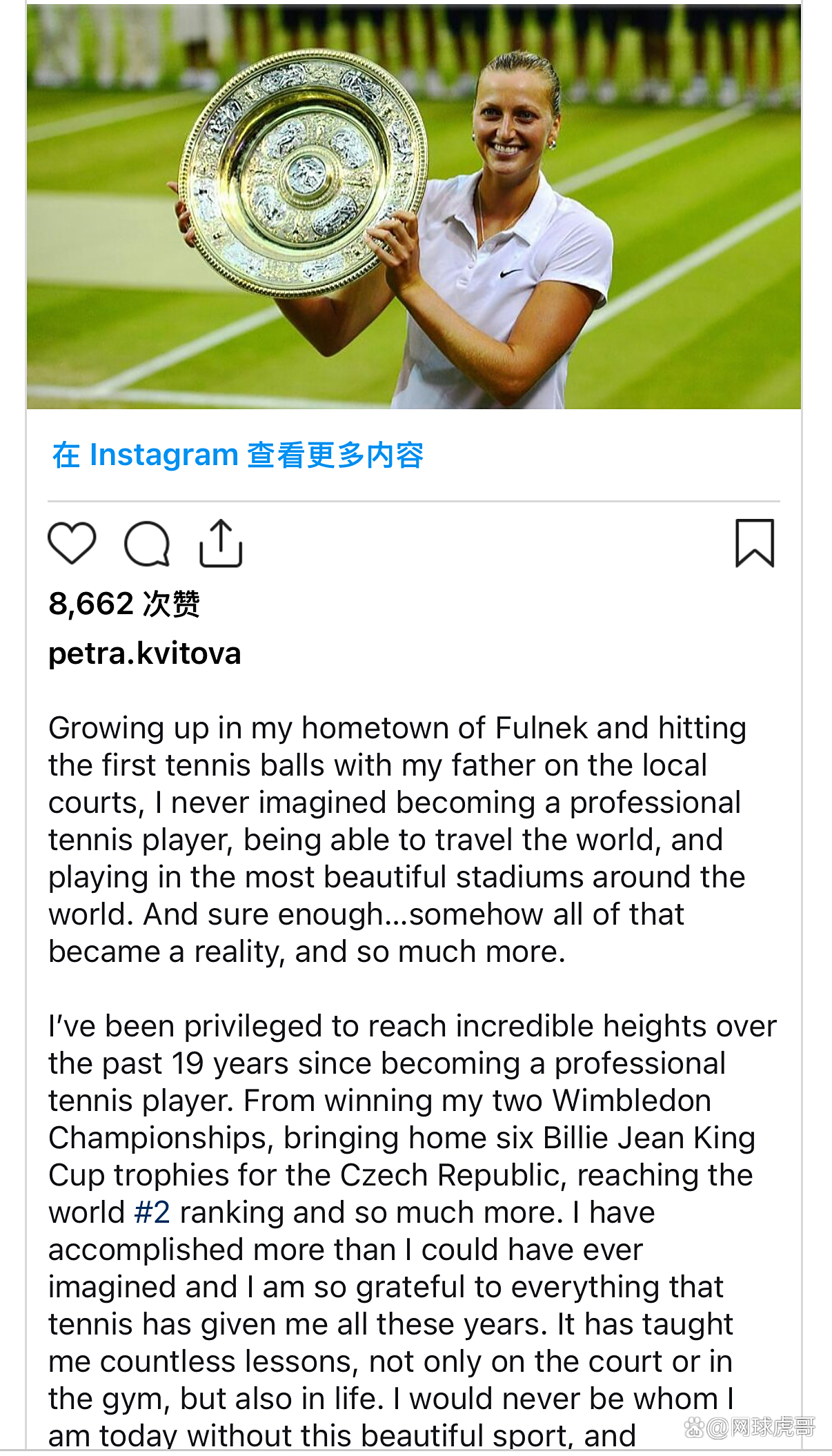The width and height of the screenshot is (832, 1456).
Task: Tap the #2 hashtag link
Action: pos(152,1212)
